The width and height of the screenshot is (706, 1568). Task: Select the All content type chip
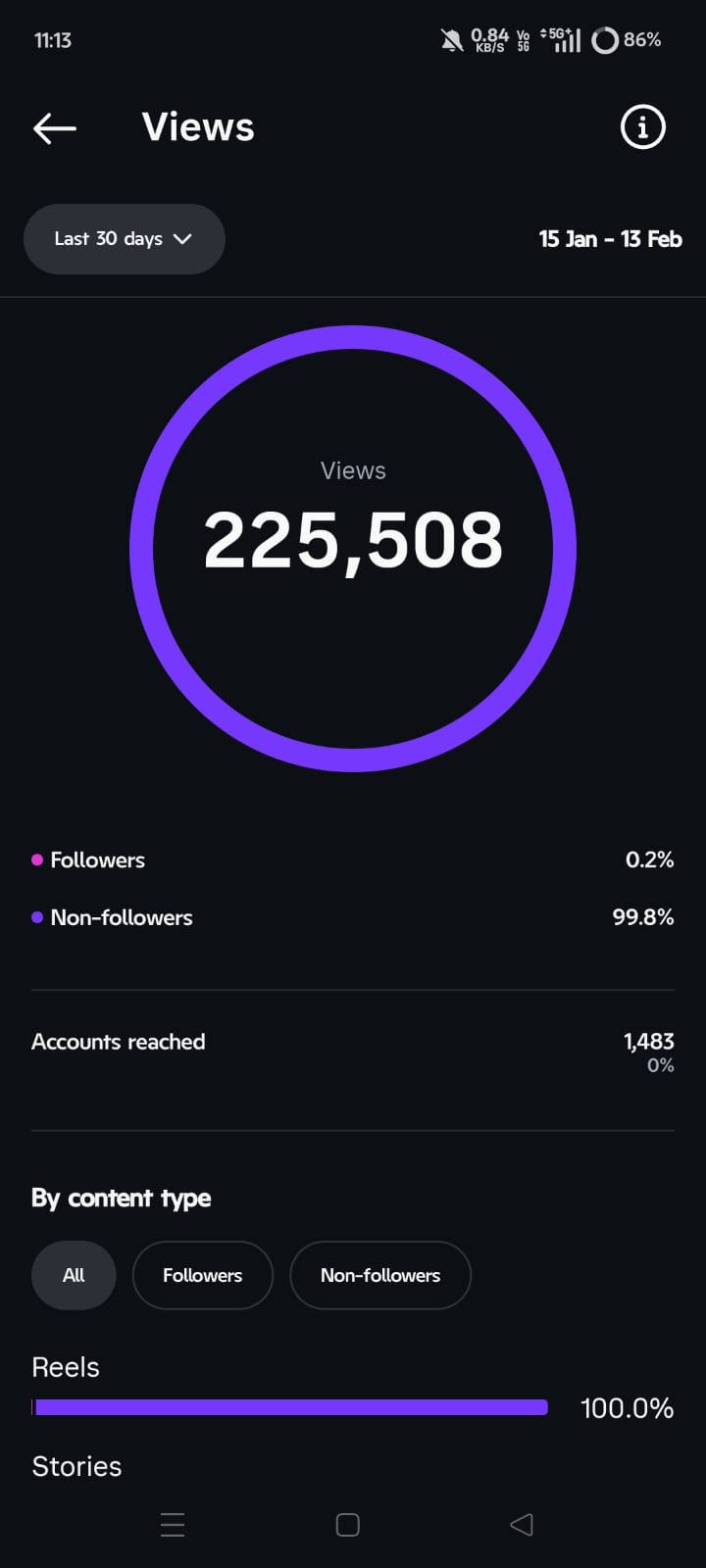tap(74, 1275)
